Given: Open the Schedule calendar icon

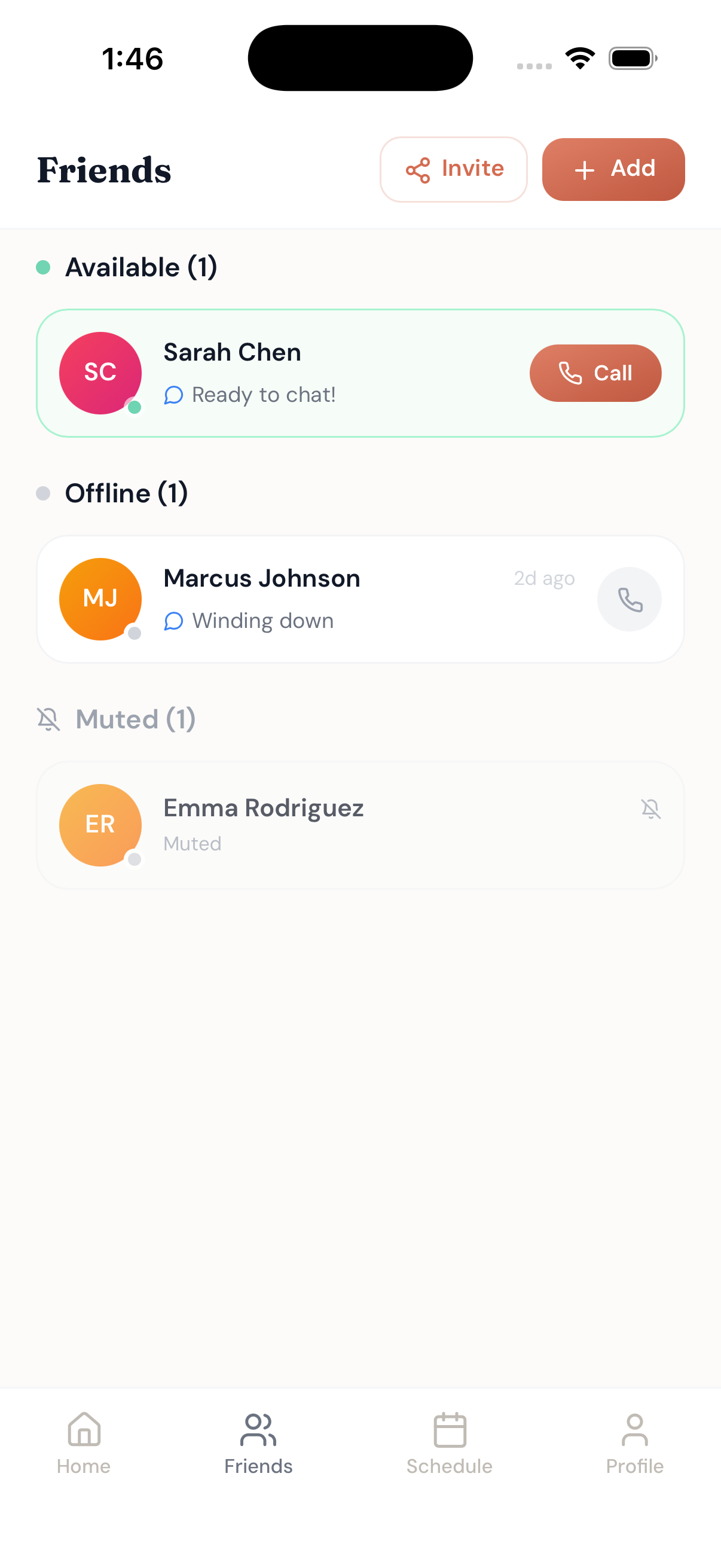Looking at the screenshot, I should click(x=450, y=1430).
